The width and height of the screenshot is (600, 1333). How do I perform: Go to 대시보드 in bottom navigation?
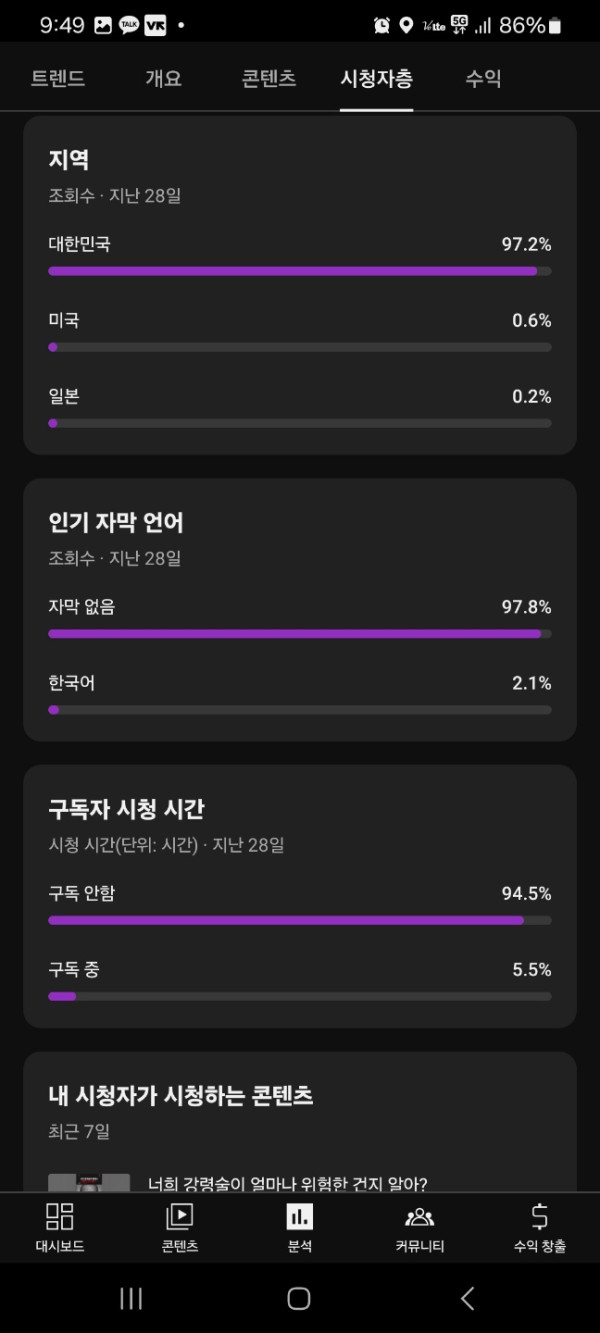click(x=60, y=1227)
